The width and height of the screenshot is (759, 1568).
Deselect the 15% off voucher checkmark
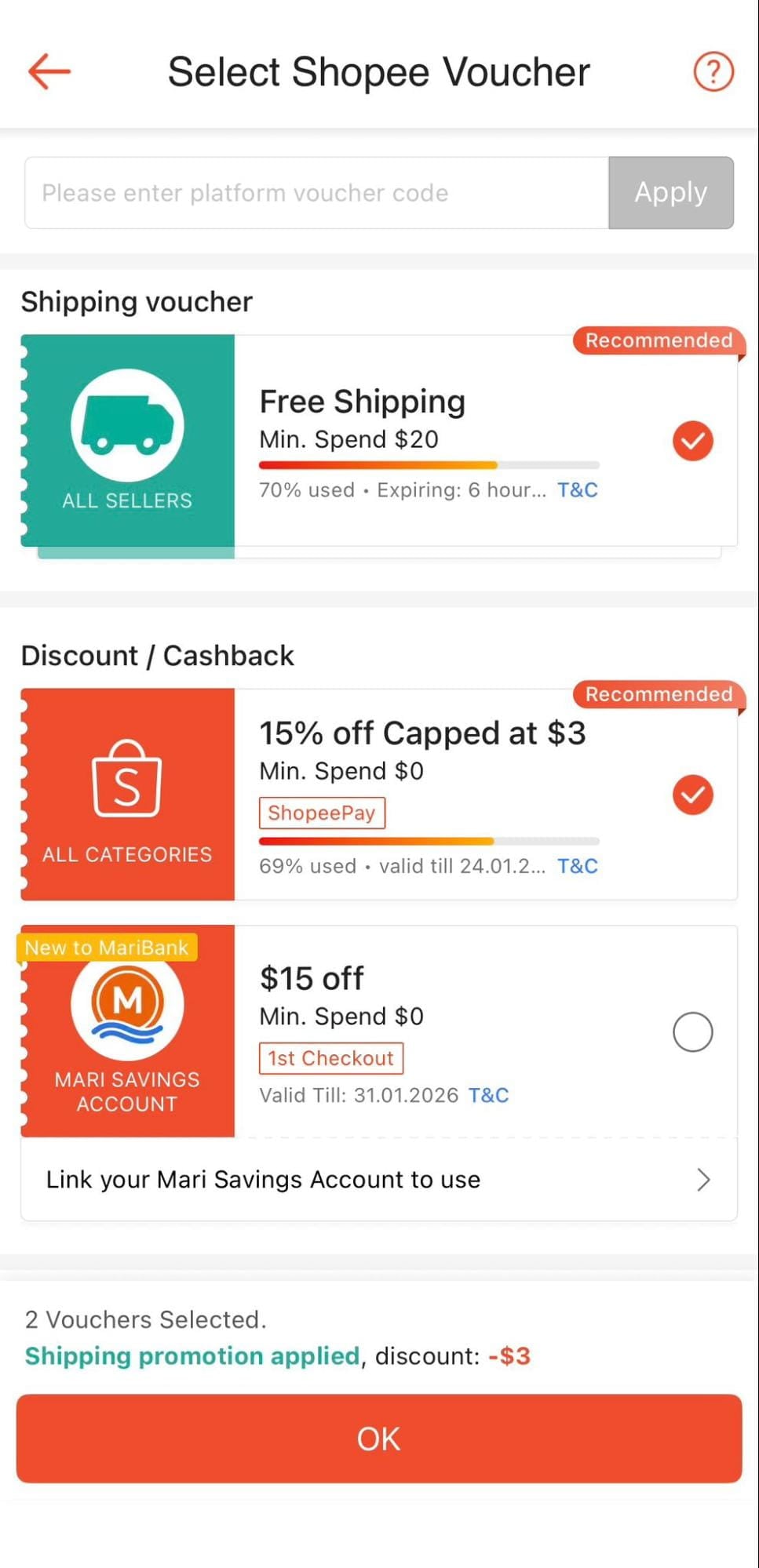coord(691,795)
